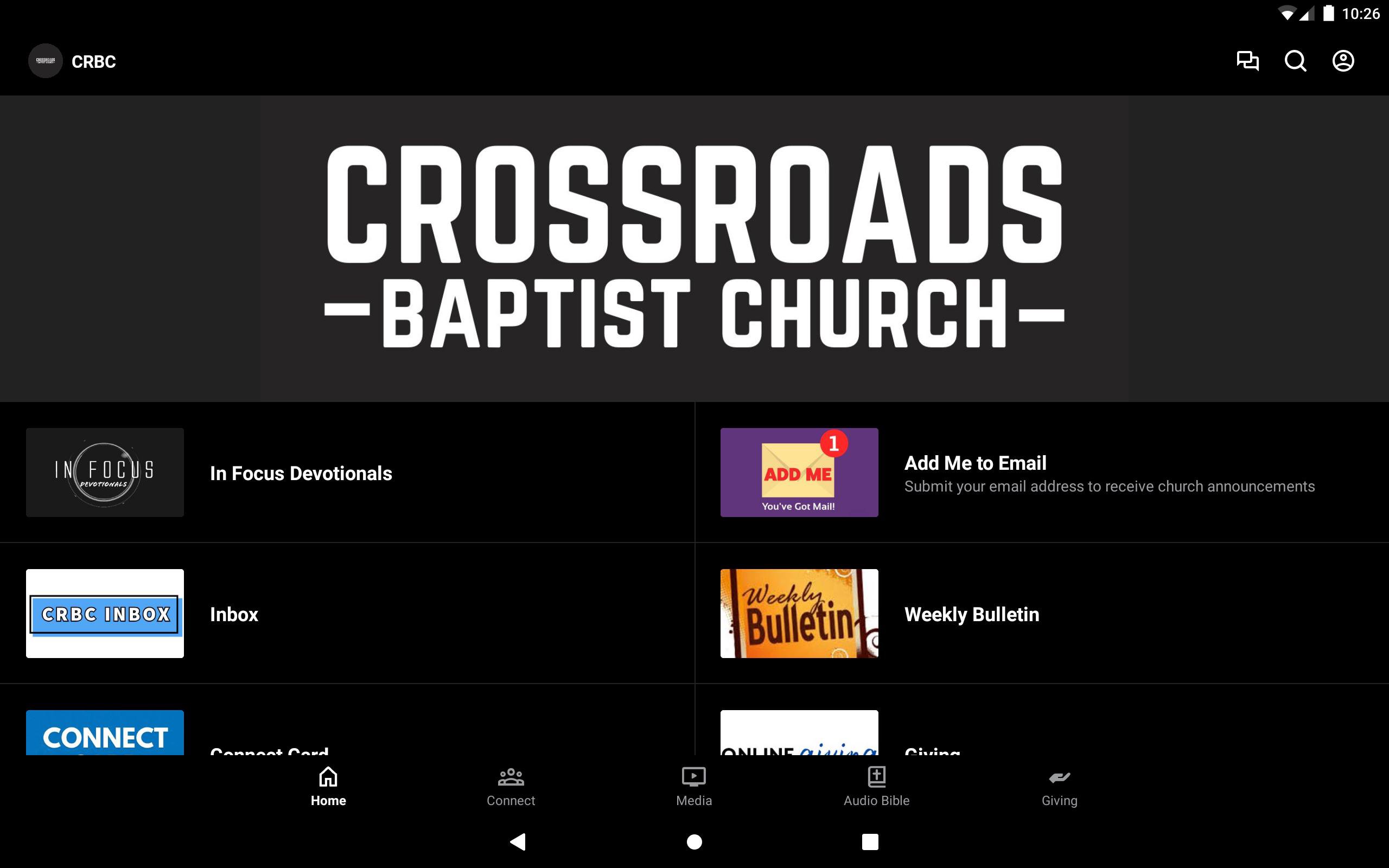This screenshot has height=868, width=1389.
Task: Open the user profile icon
Action: coord(1342,61)
